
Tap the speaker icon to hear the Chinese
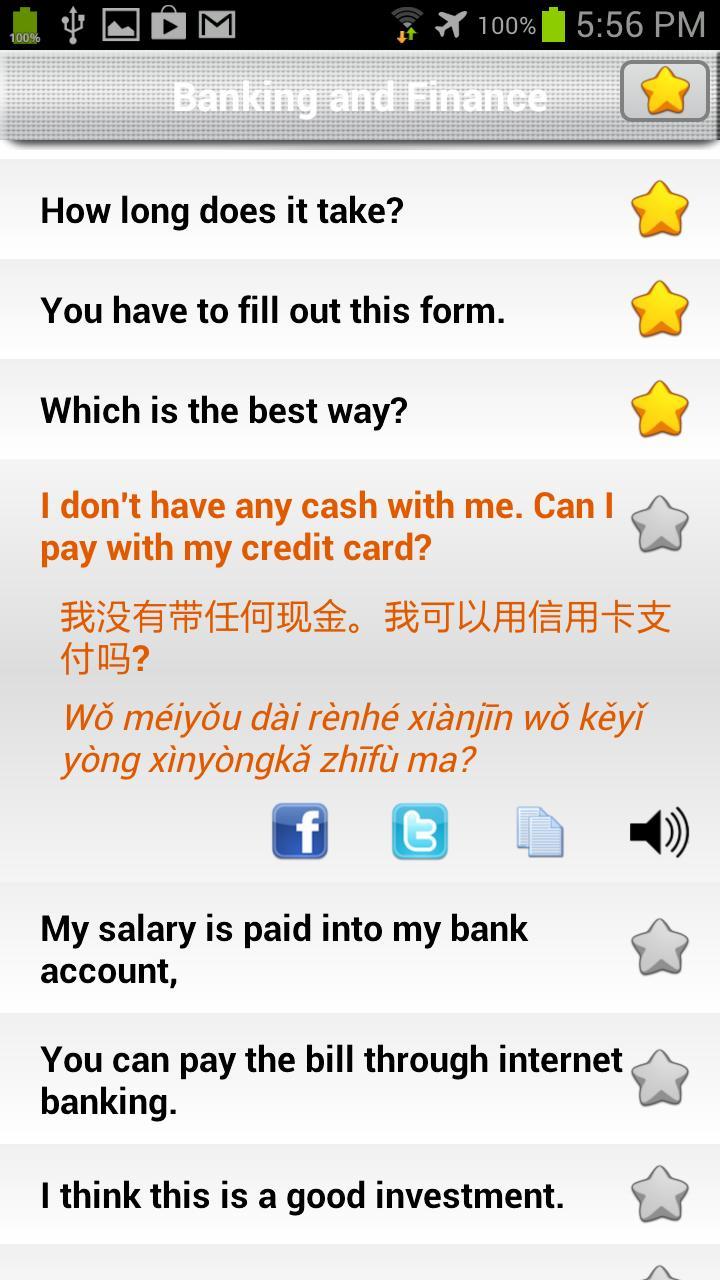(660, 830)
